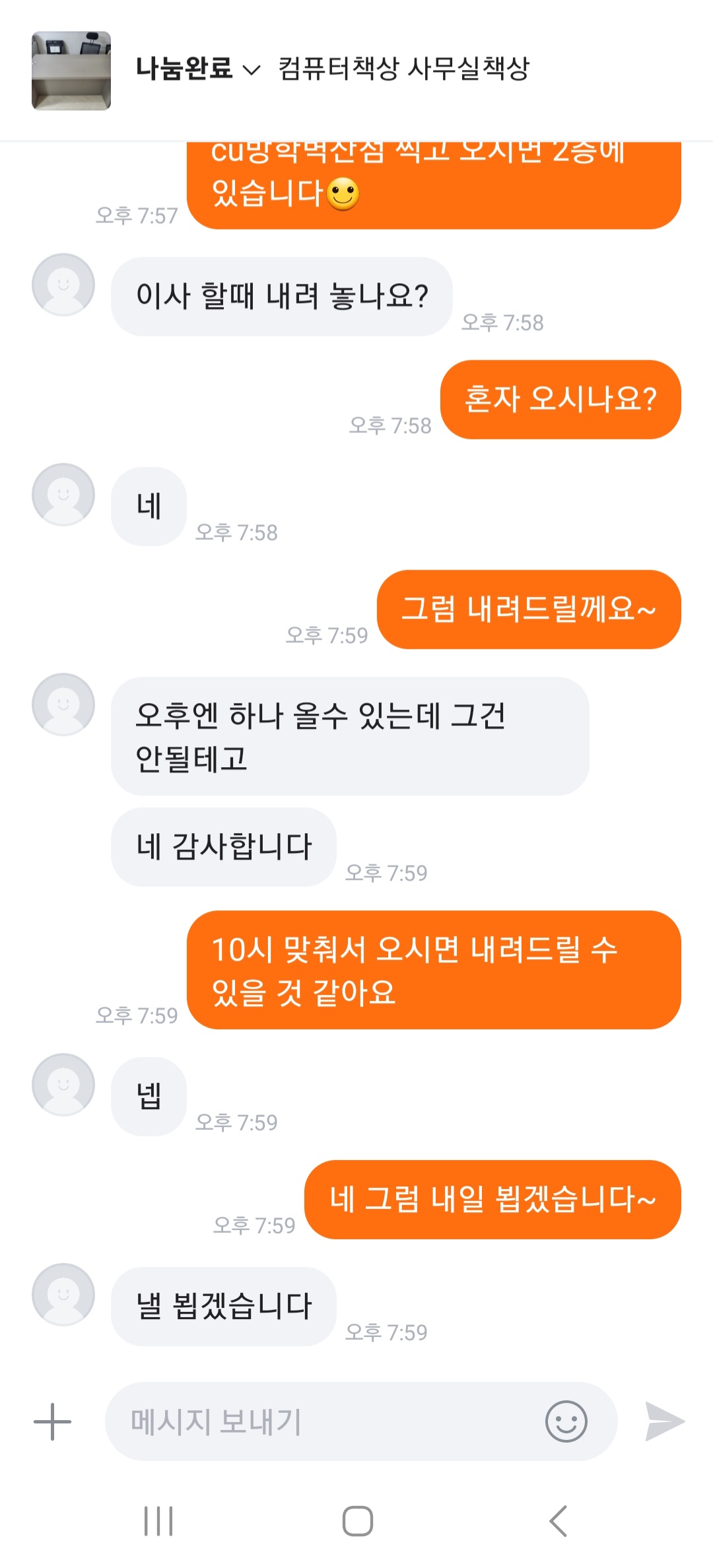
Task: Open the 나눔완료 status dropdown
Action: [198, 69]
